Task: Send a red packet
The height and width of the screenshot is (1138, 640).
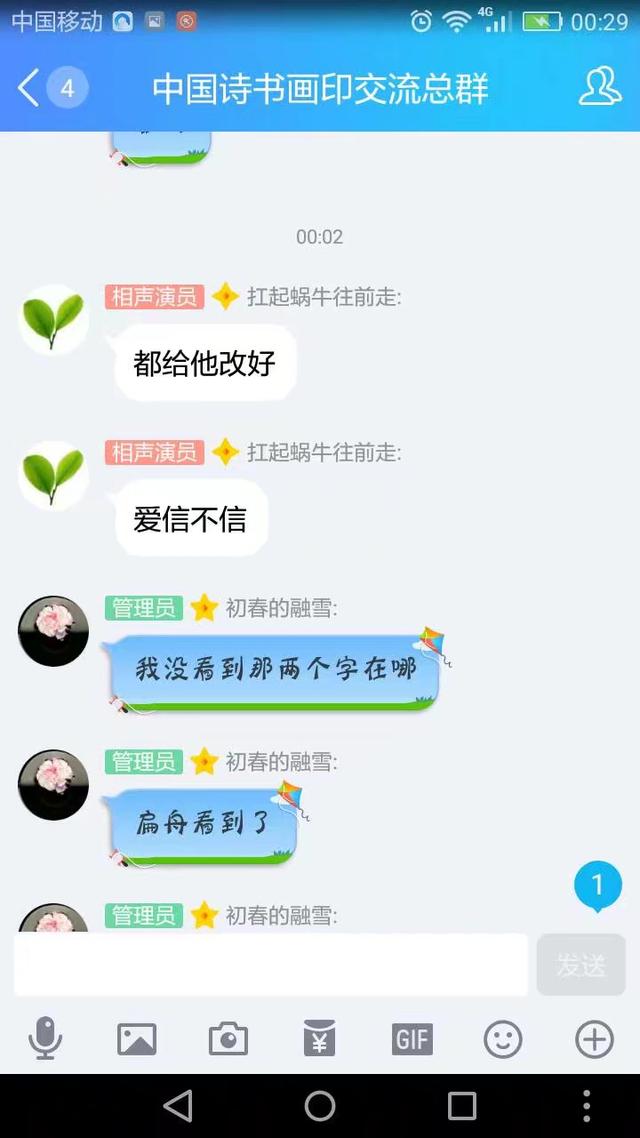Action: [x=320, y=1040]
